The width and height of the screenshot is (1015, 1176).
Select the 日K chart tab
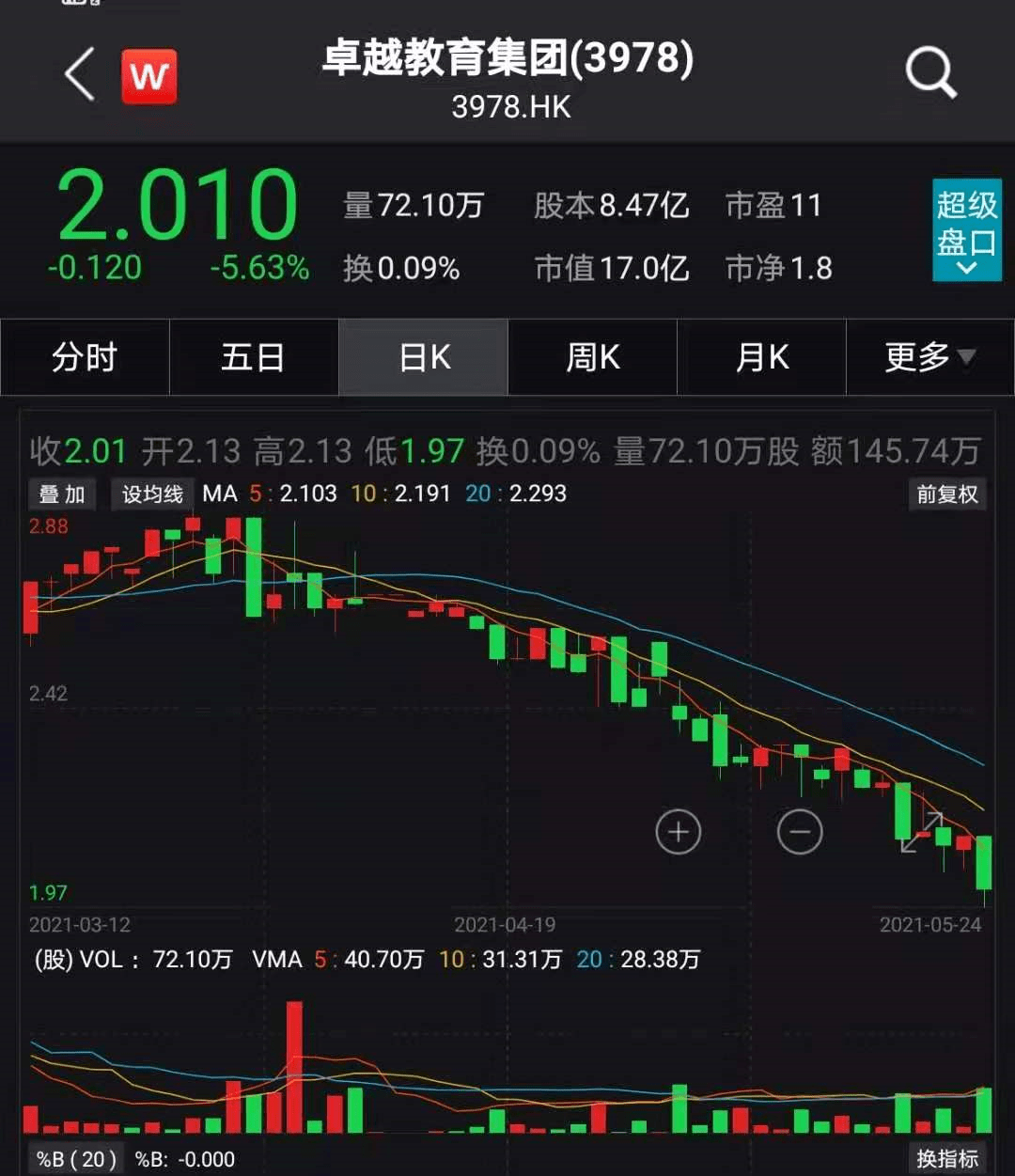tap(424, 357)
